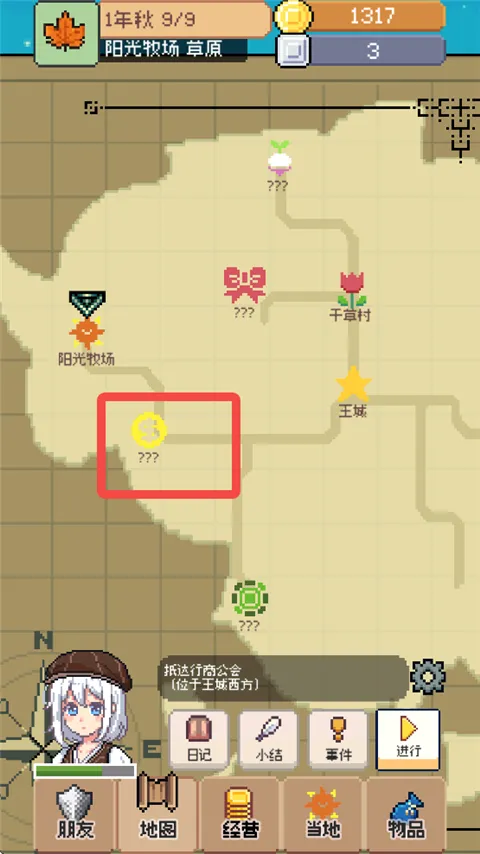Open the 日记 diary button
The image size is (480, 854).
coord(199,740)
